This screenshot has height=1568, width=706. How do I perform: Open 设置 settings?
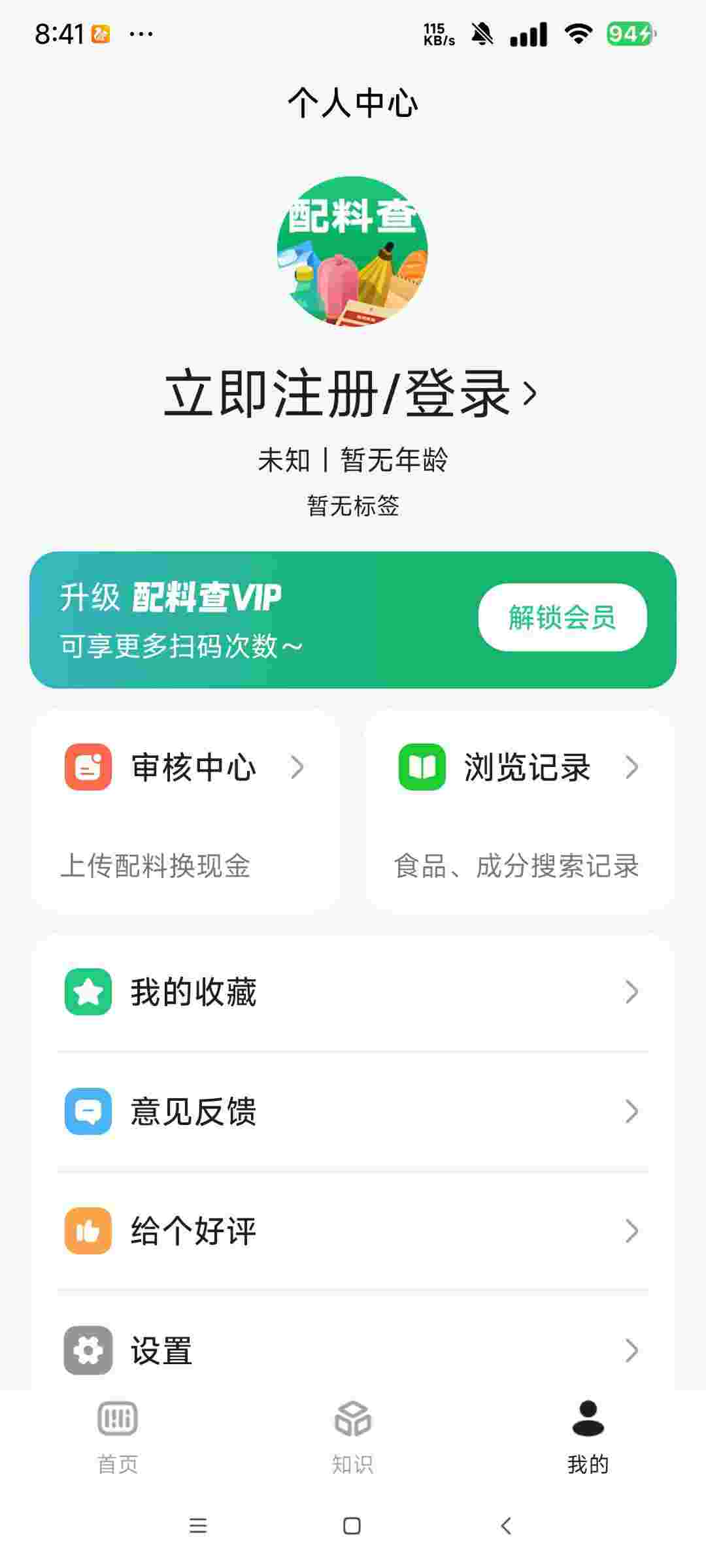pyautogui.click(x=353, y=1350)
